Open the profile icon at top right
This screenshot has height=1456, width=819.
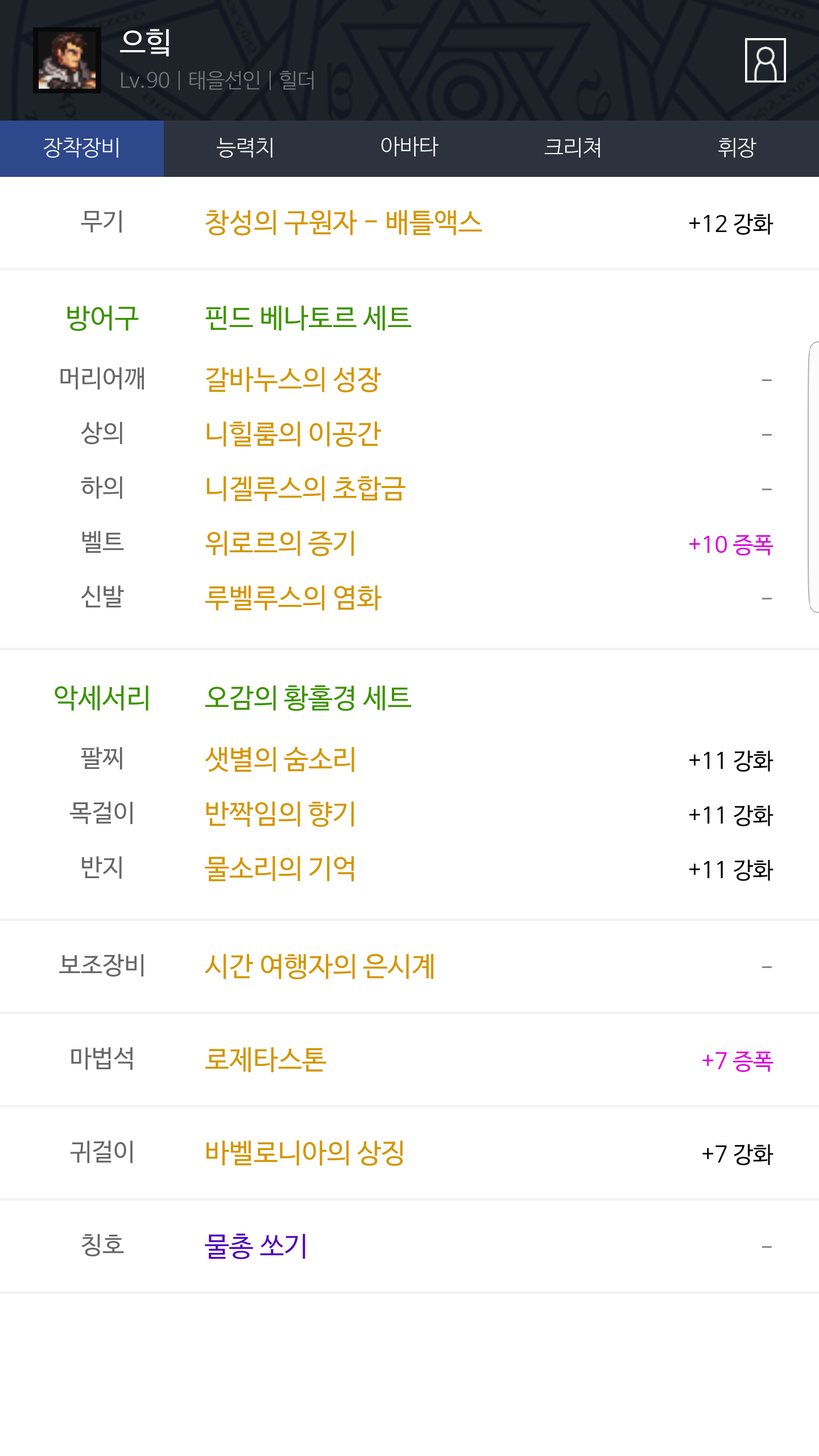tap(765, 60)
